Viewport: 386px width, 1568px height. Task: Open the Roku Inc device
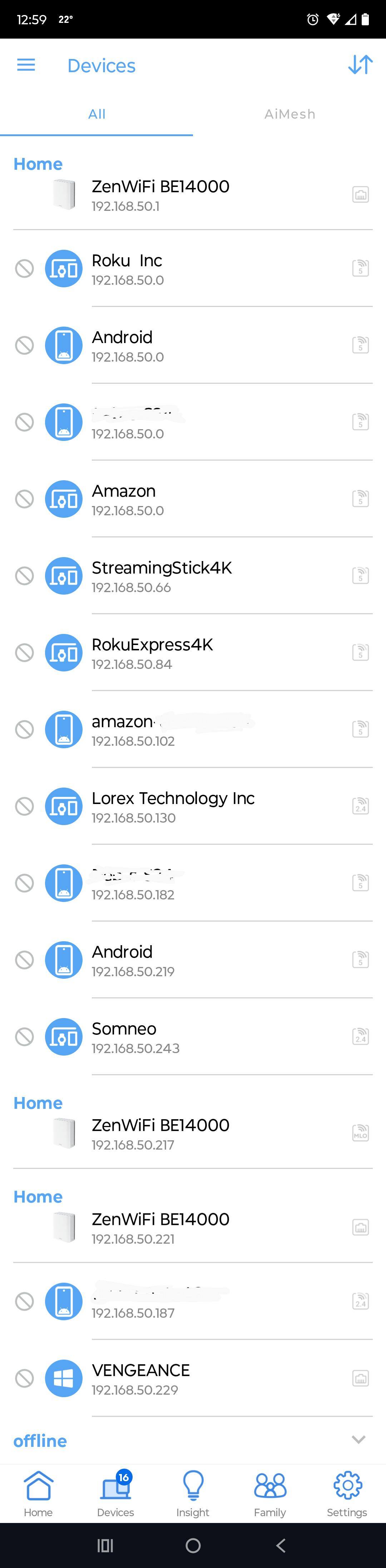tap(127, 268)
